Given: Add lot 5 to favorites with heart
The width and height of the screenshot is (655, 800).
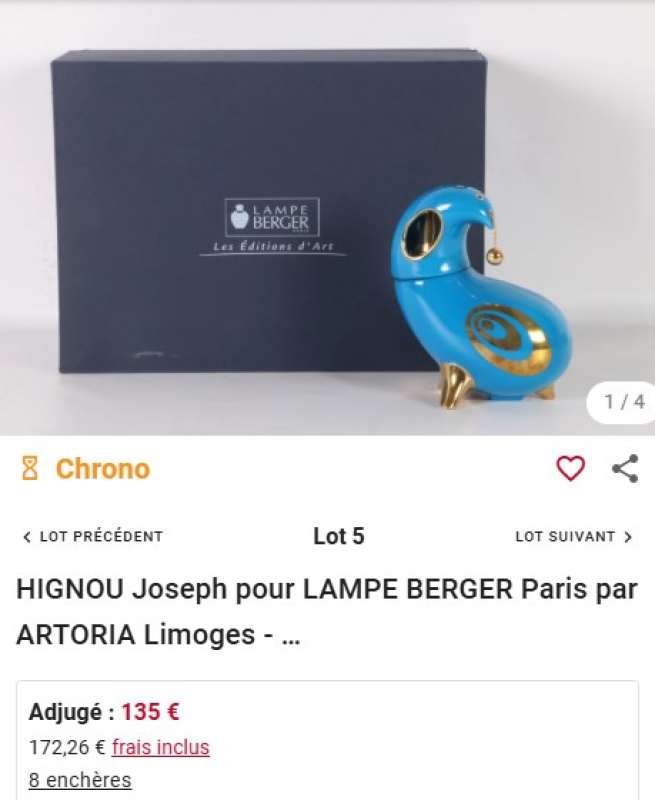Looking at the screenshot, I should click(570, 468).
